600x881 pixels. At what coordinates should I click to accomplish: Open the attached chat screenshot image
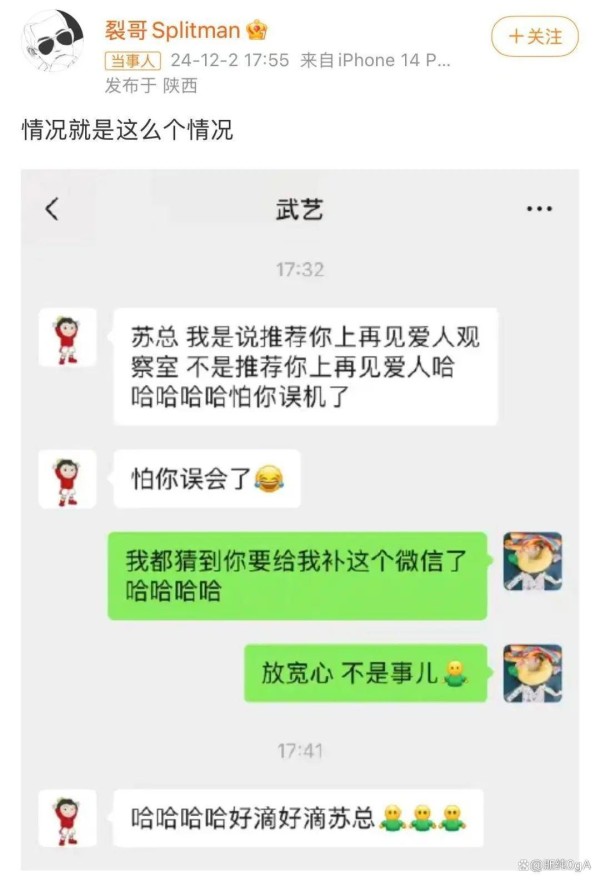click(300, 520)
